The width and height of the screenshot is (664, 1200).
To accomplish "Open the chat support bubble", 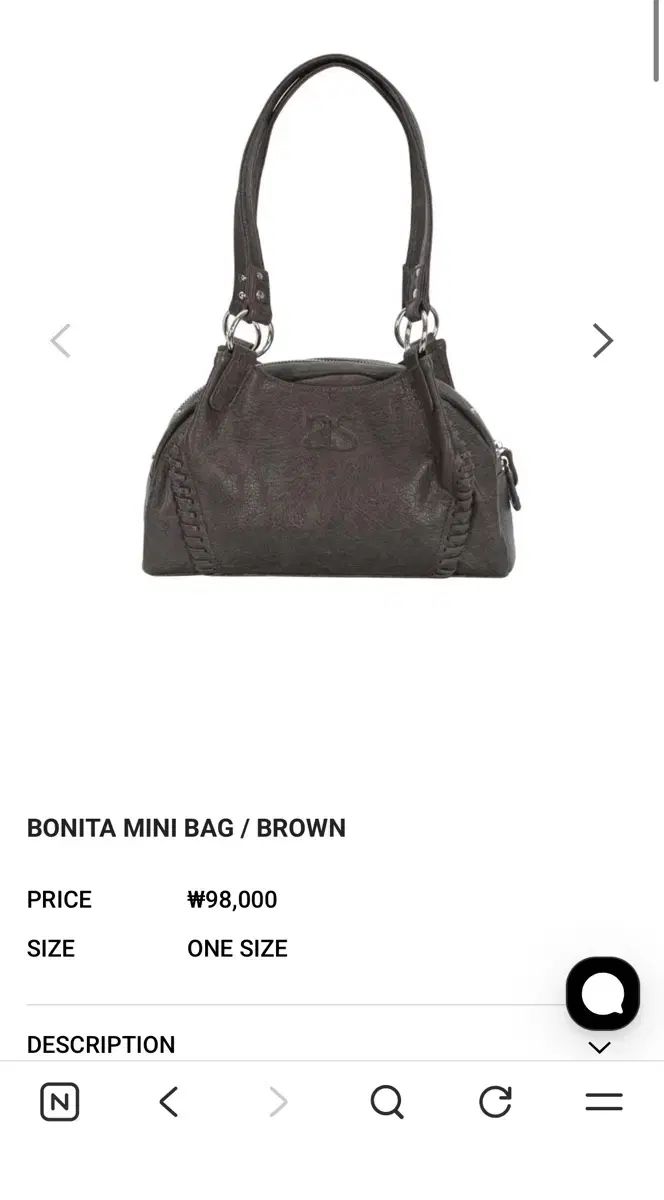I will coord(603,994).
